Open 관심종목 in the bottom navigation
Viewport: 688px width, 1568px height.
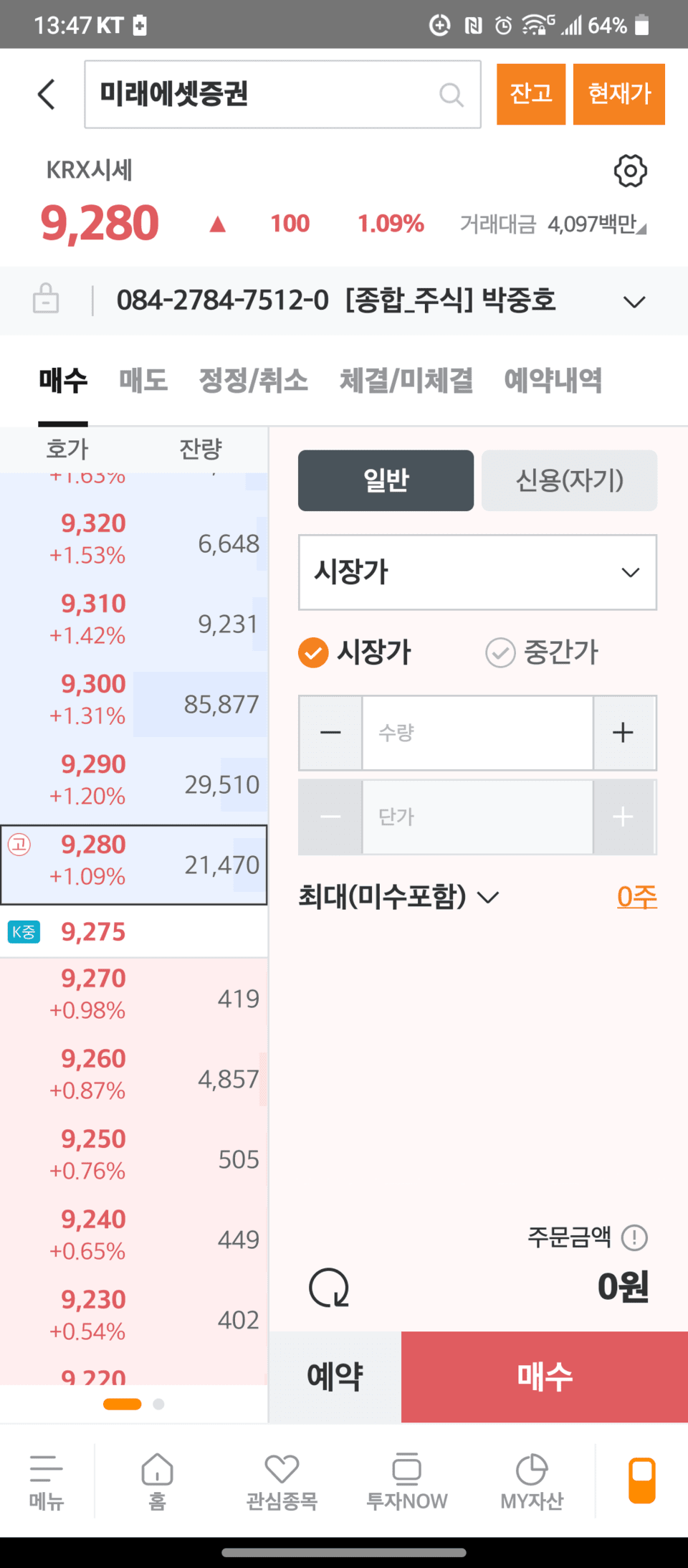[x=282, y=1479]
